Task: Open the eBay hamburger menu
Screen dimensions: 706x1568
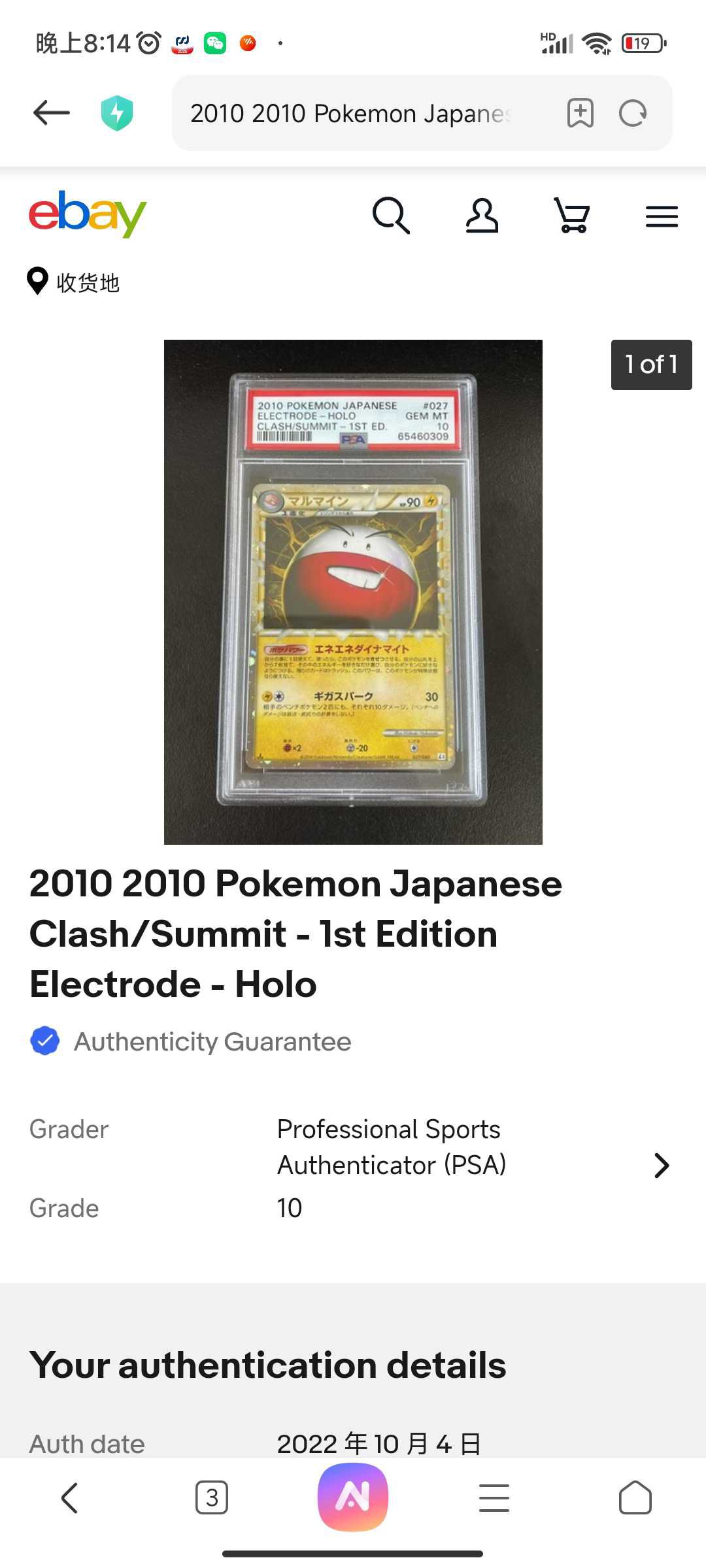Action: pyautogui.click(x=662, y=217)
